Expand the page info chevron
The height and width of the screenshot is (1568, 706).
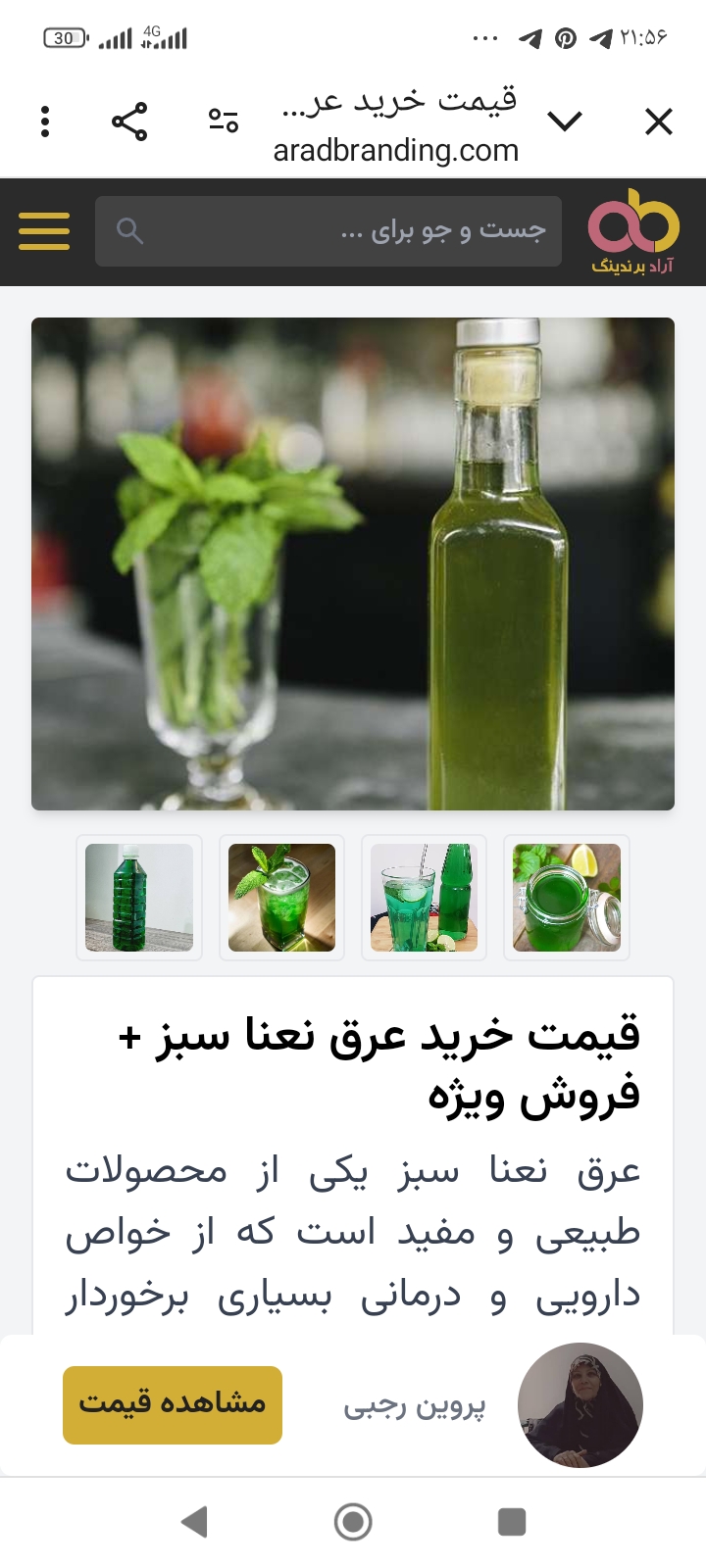pos(565,122)
